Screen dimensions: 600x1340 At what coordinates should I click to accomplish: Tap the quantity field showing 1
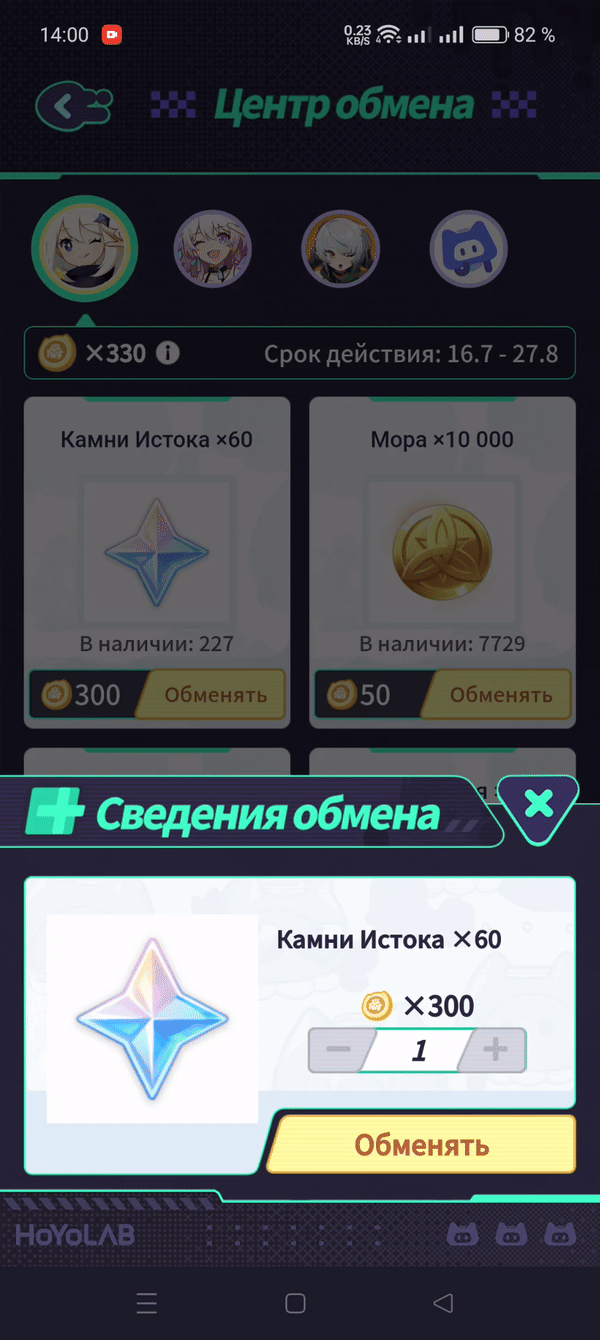tap(418, 1051)
